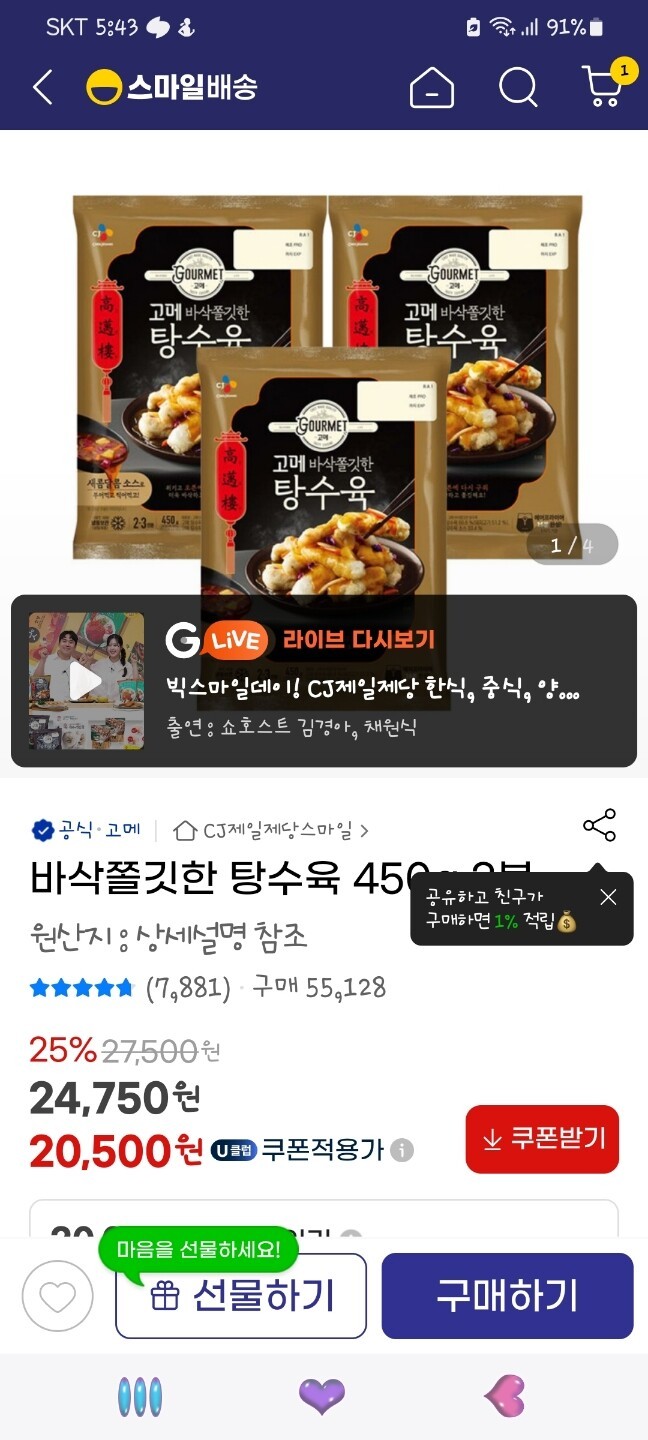Open search from the header
Viewport: 648px width, 1440px height.
pyautogui.click(x=518, y=88)
